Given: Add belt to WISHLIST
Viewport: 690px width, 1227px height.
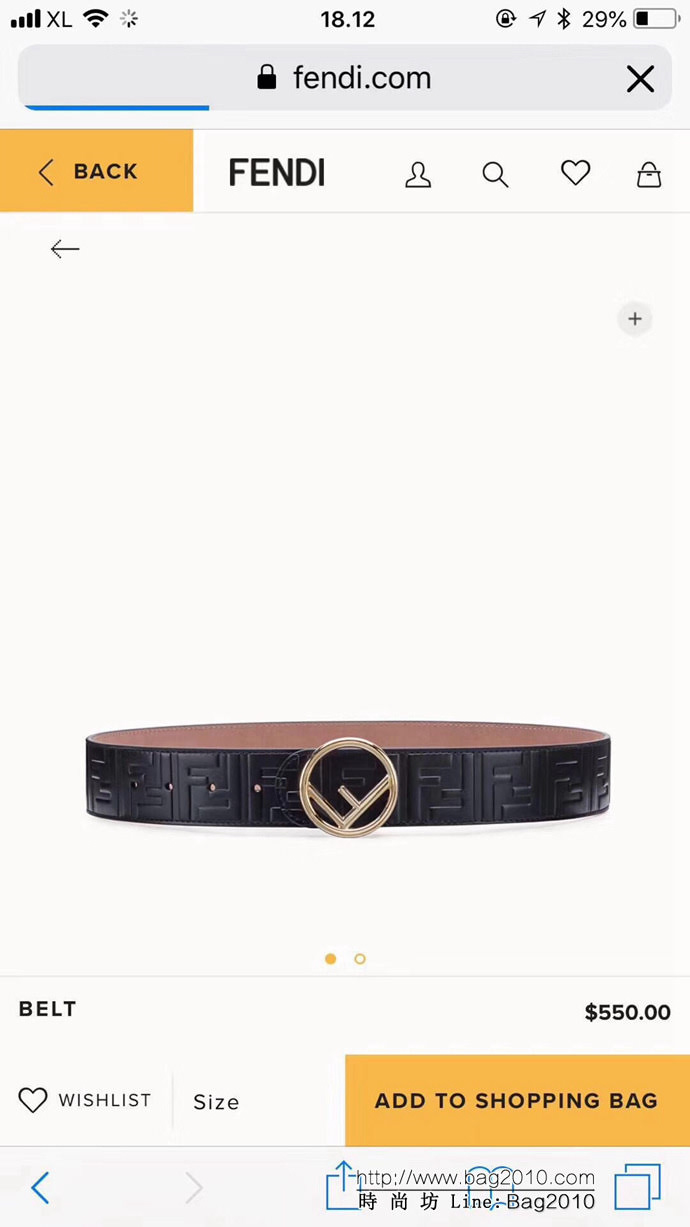Looking at the screenshot, I should (x=85, y=1100).
